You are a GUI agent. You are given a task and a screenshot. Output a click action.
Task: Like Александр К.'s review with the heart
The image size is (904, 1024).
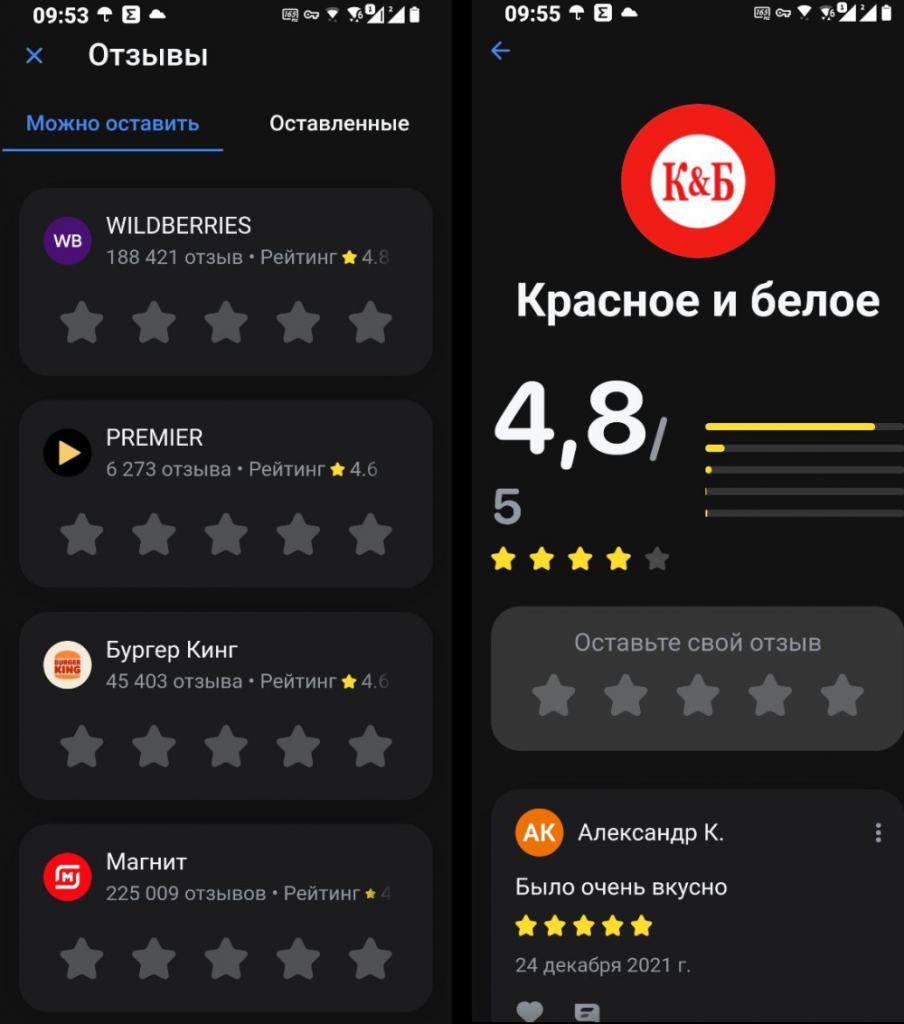530,1012
